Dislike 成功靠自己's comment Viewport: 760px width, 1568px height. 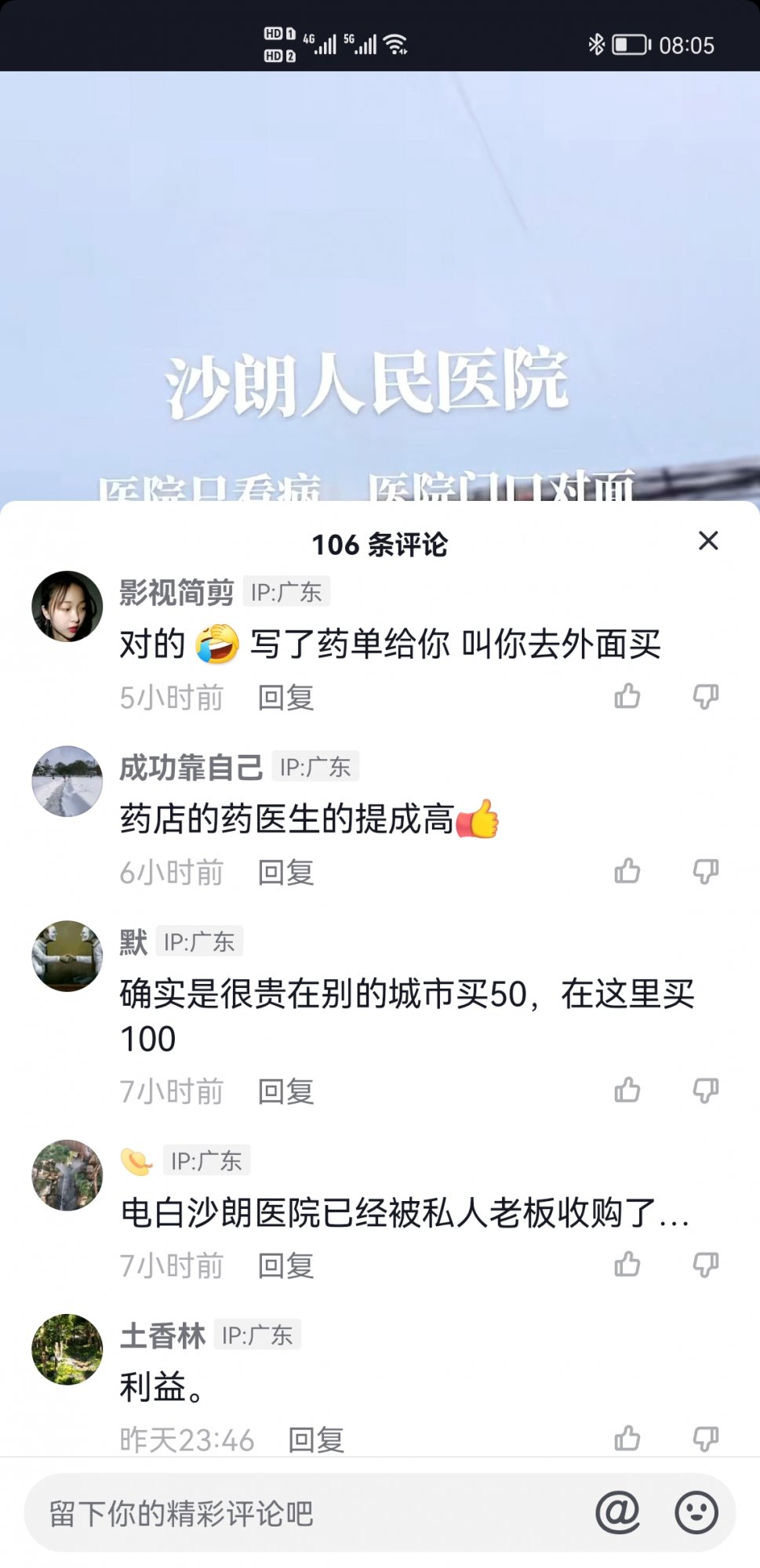pyautogui.click(x=705, y=871)
